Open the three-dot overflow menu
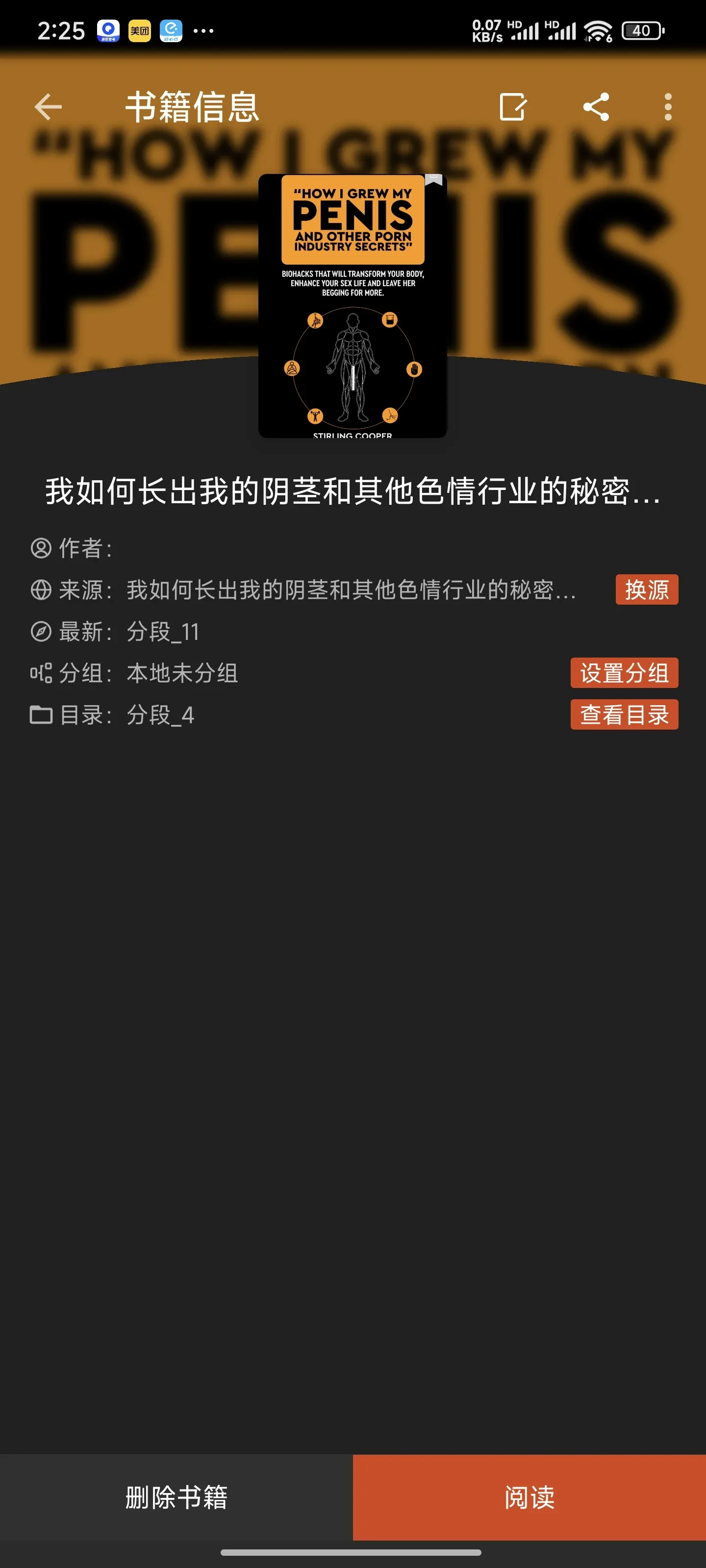 pyautogui.click(x=668, y=107)
